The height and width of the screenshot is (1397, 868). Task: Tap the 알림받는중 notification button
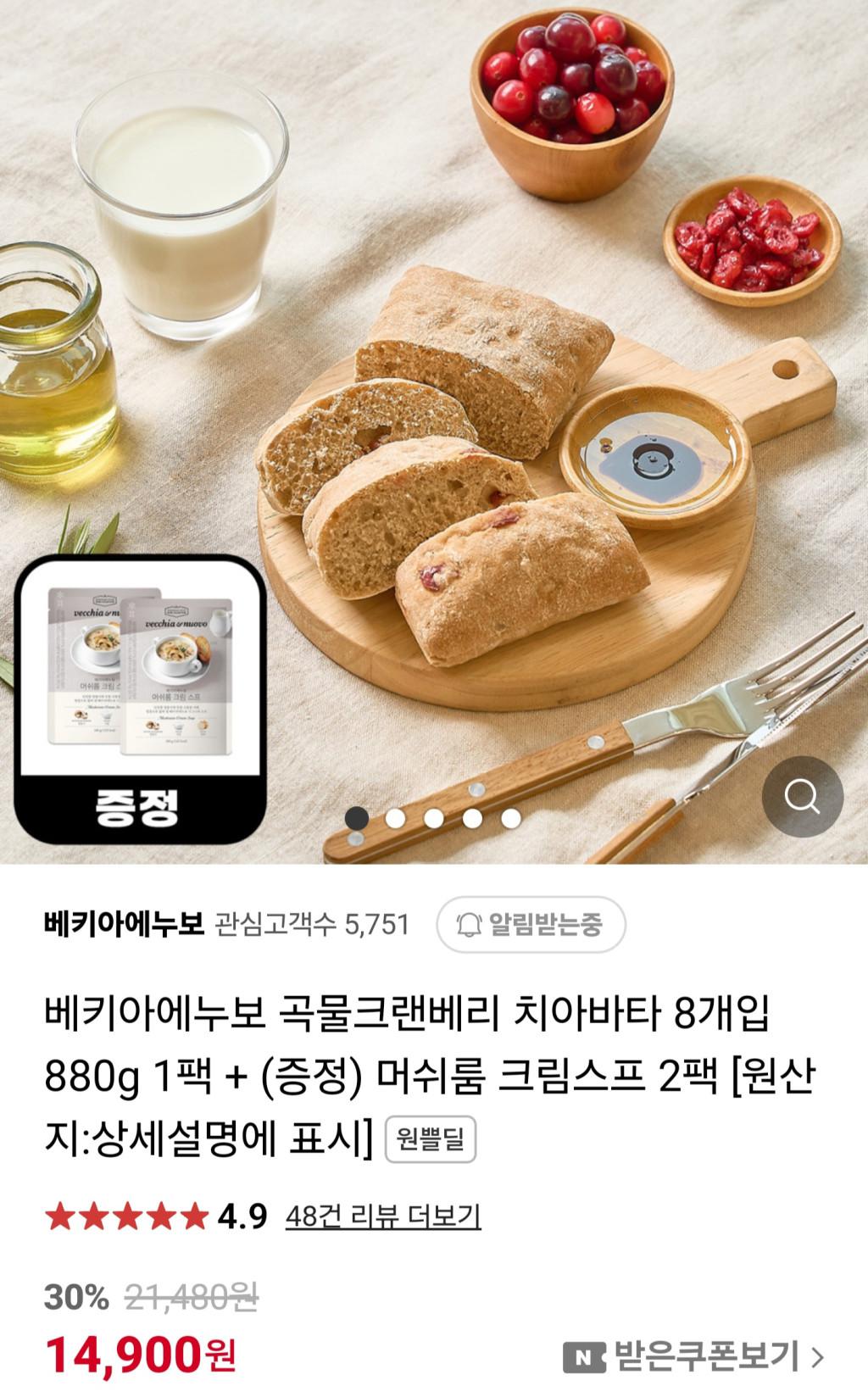[x=531, y=924]
